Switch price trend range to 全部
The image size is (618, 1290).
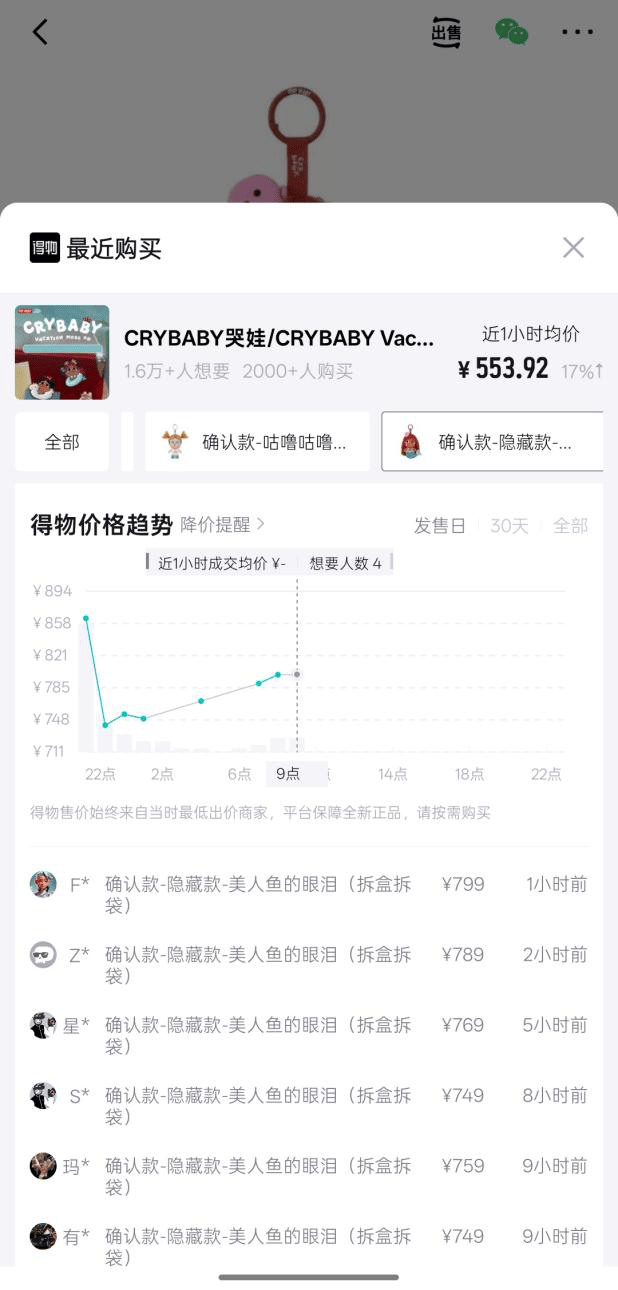point(570,526)
